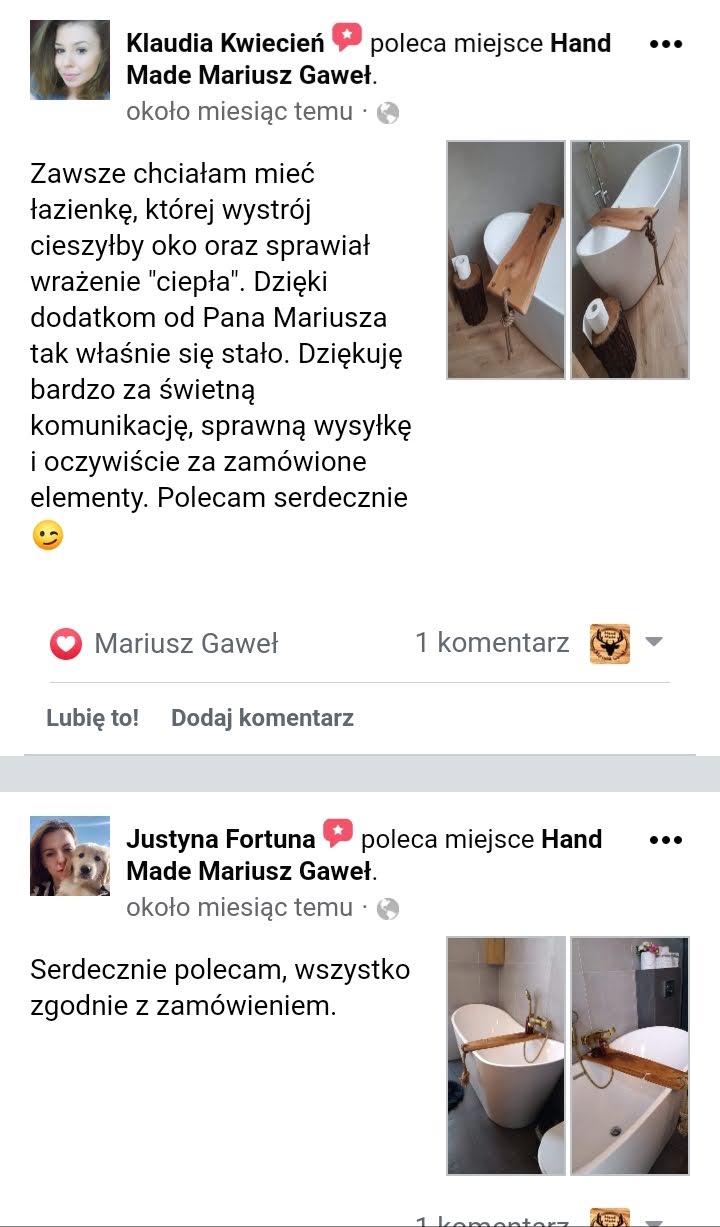Tap the name Justyna Fortuna
This screenshot has width=720, height=1227.
point(221,839)
